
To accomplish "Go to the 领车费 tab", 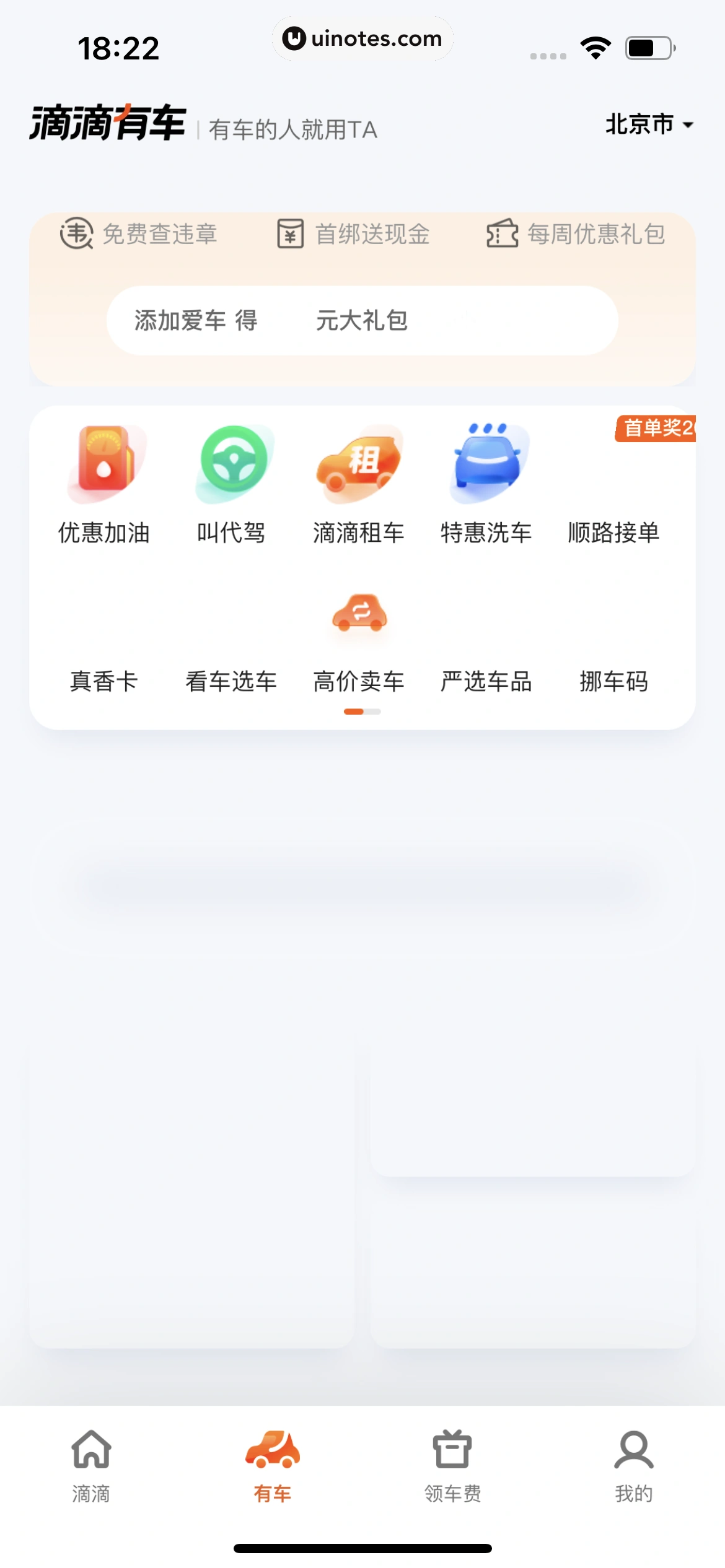I will (x=453, y=1466).
